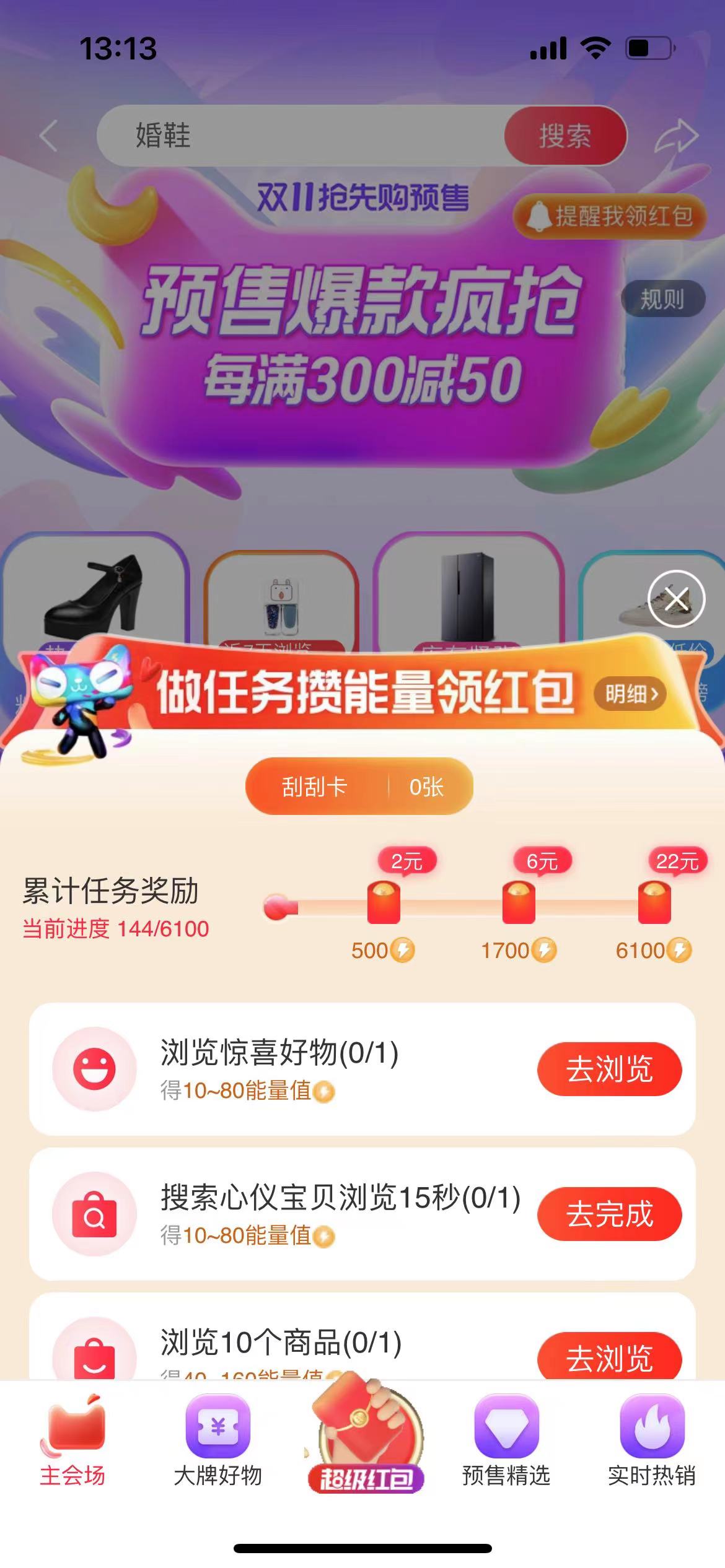Image resolution: width=725 pixels, height=1568 pixels.
Task: Switch to the 主会场 tab
Action: pos(72,1443)
